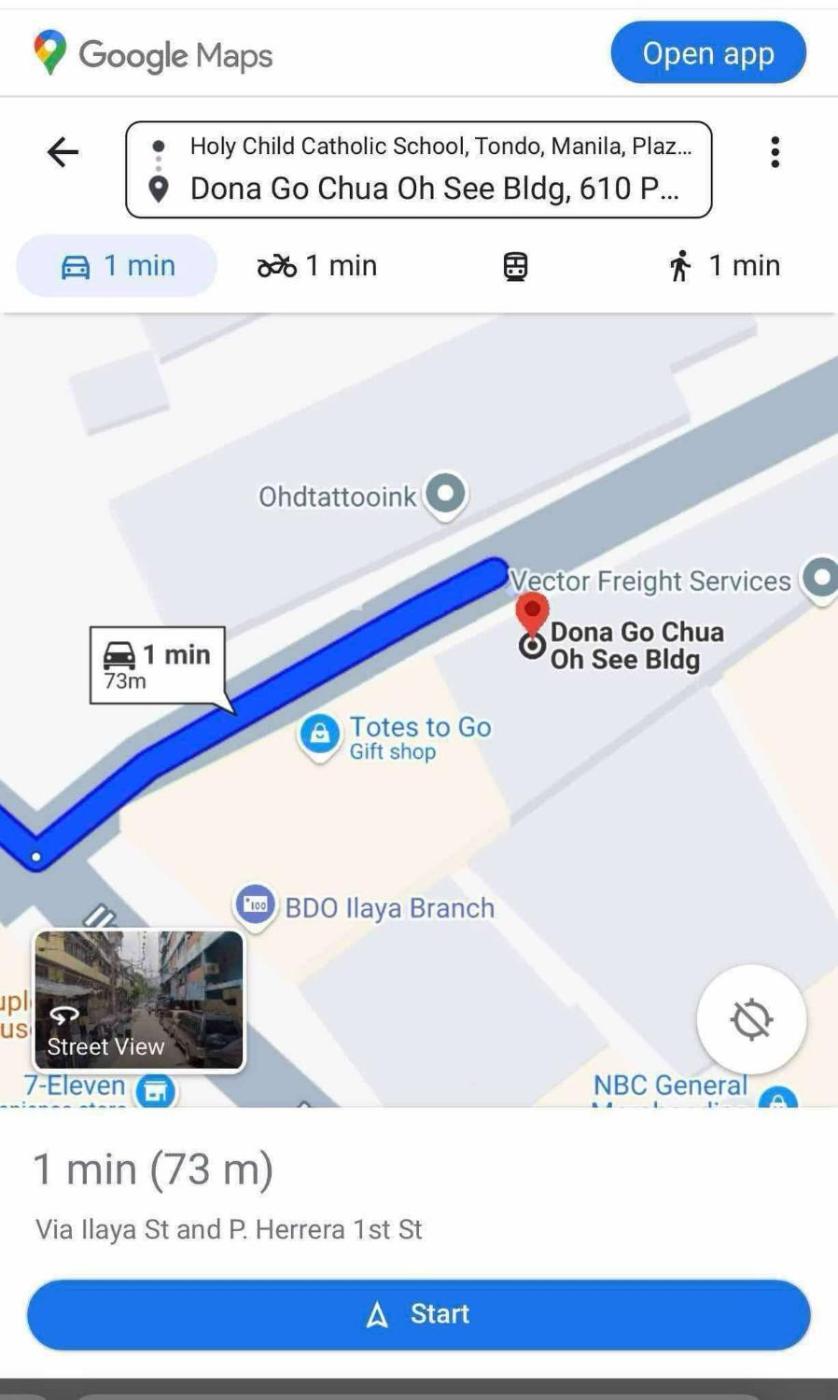This screenshot has height=1400, width=838.
Task: Open Totes to Go gift shop marker
Action: [x=319, y=736]
